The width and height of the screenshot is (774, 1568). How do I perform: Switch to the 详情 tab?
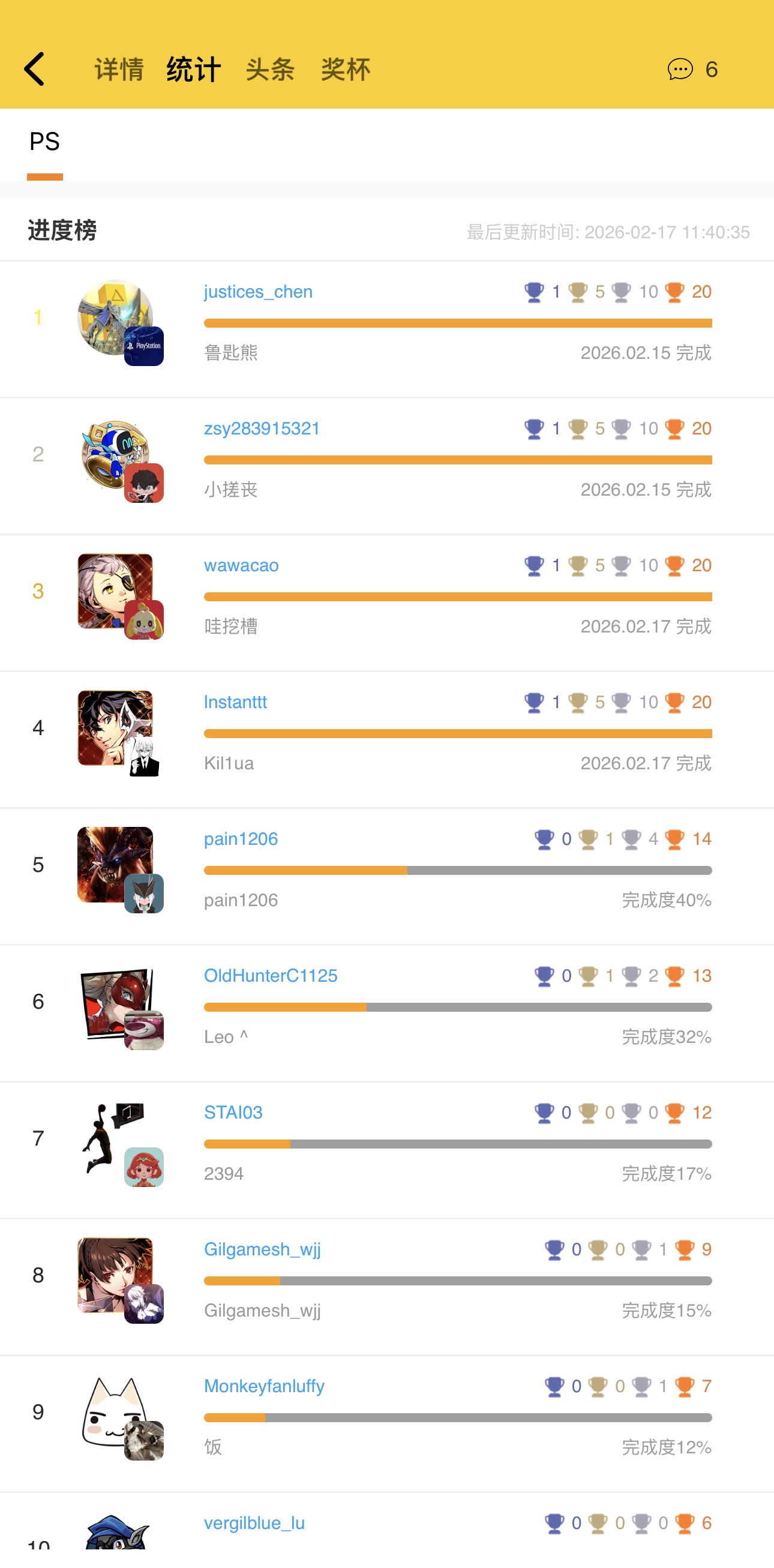coord(119,70)
